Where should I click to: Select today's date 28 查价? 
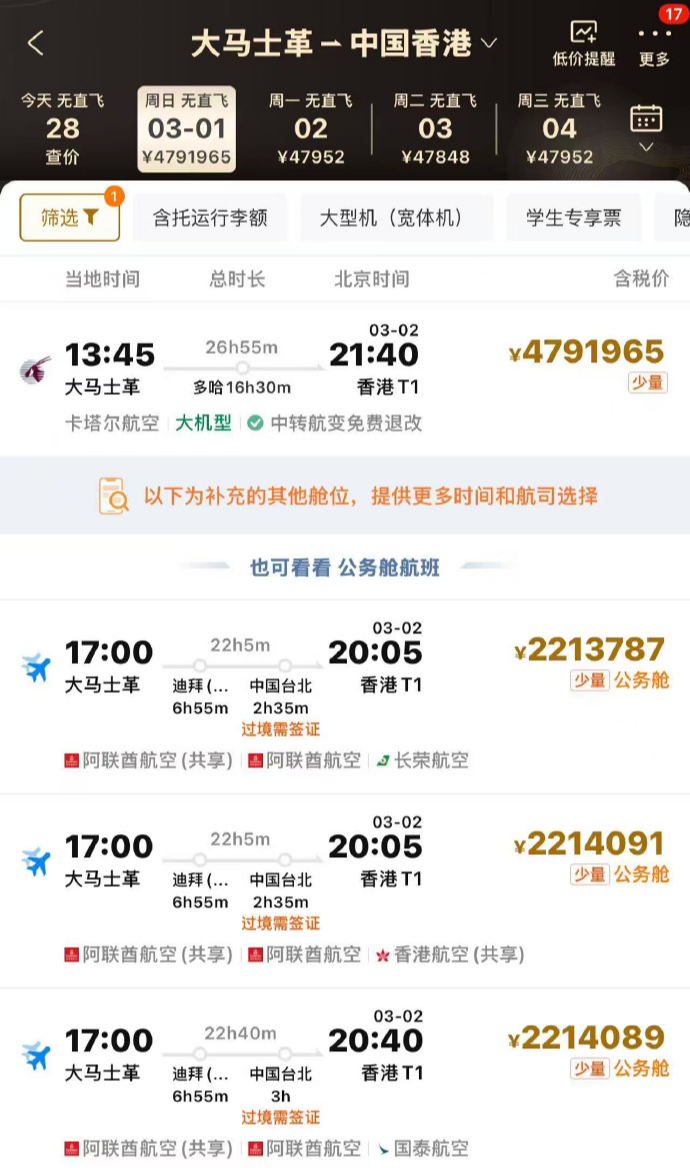pyautogui.click(x=62, y=129)
